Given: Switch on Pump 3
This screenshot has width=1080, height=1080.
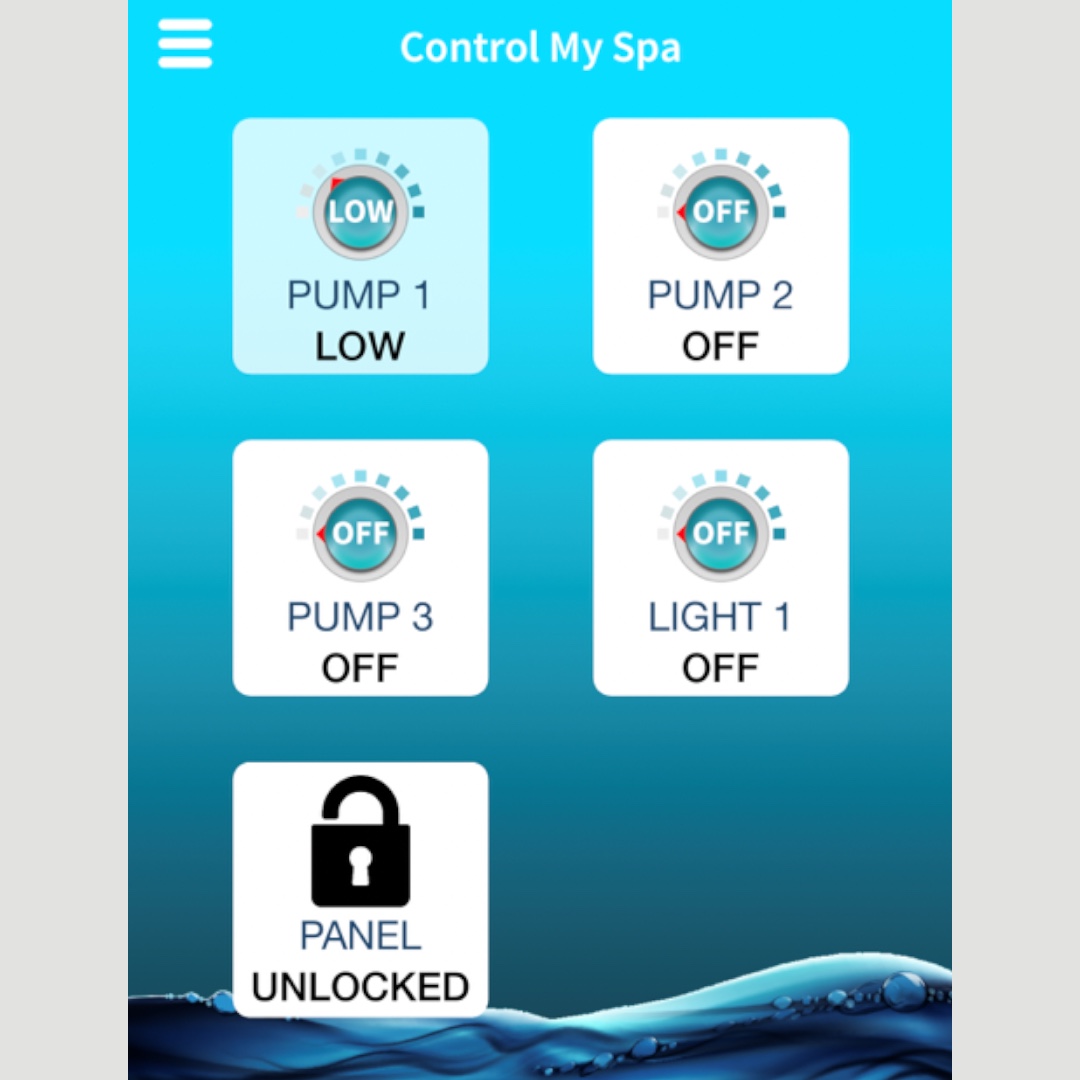Looking at the screenshot, I should (360, 567).
